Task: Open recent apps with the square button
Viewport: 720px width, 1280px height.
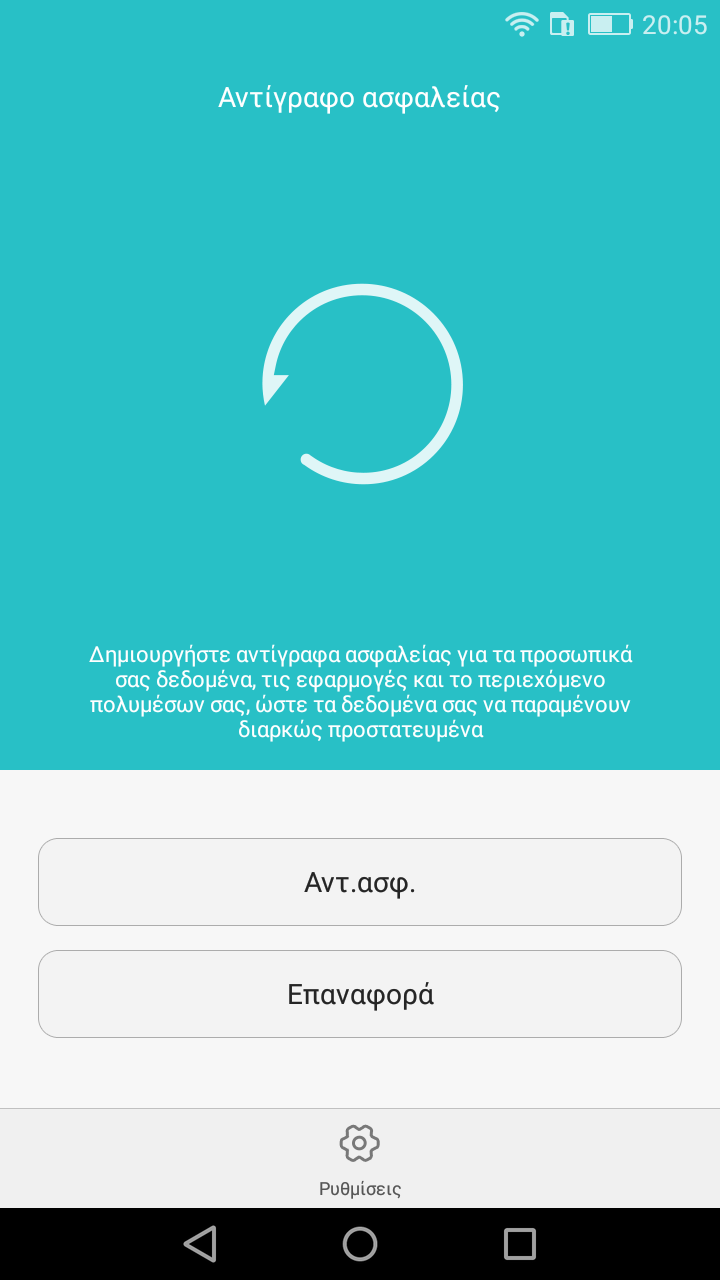Action: coord(520,1244)
